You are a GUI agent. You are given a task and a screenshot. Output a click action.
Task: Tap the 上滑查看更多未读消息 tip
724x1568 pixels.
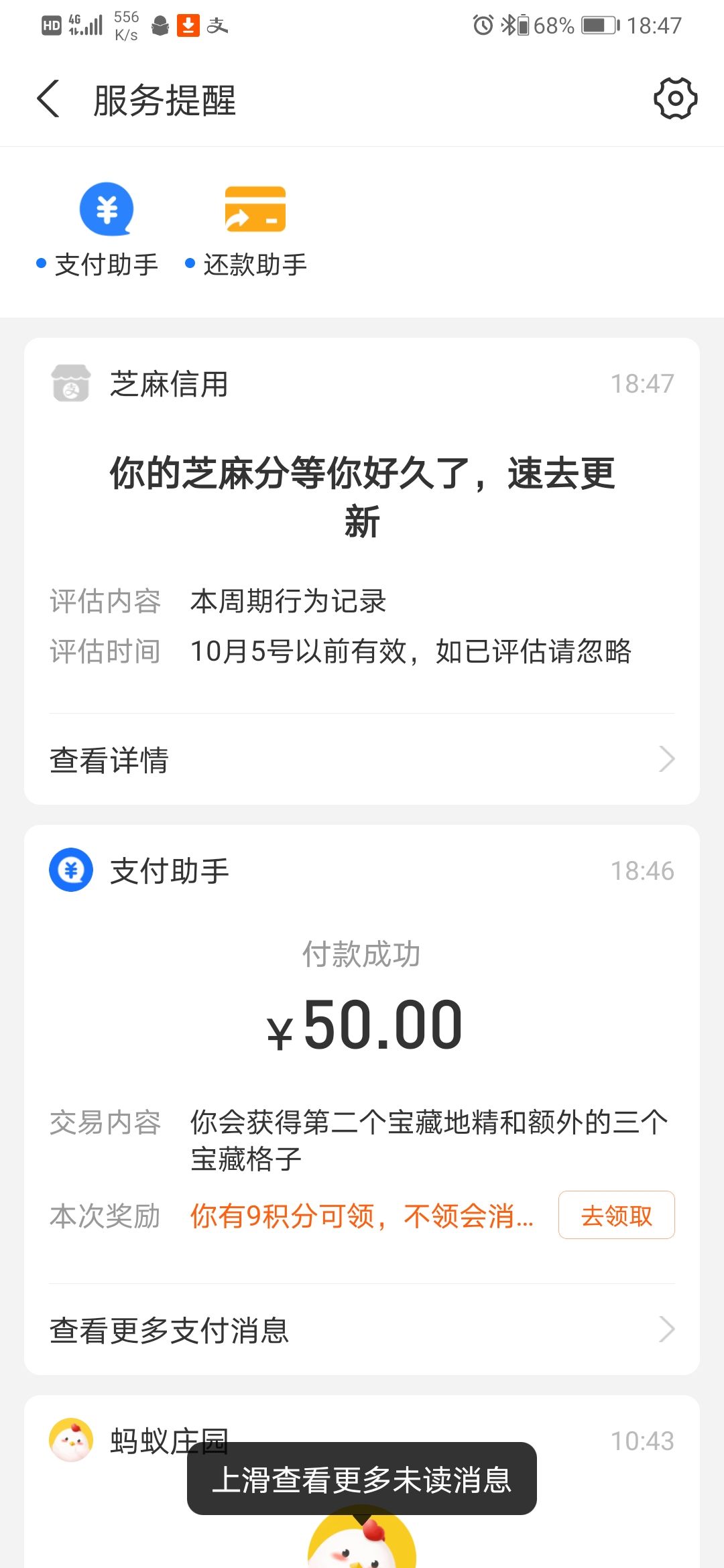pos(362,1480)
